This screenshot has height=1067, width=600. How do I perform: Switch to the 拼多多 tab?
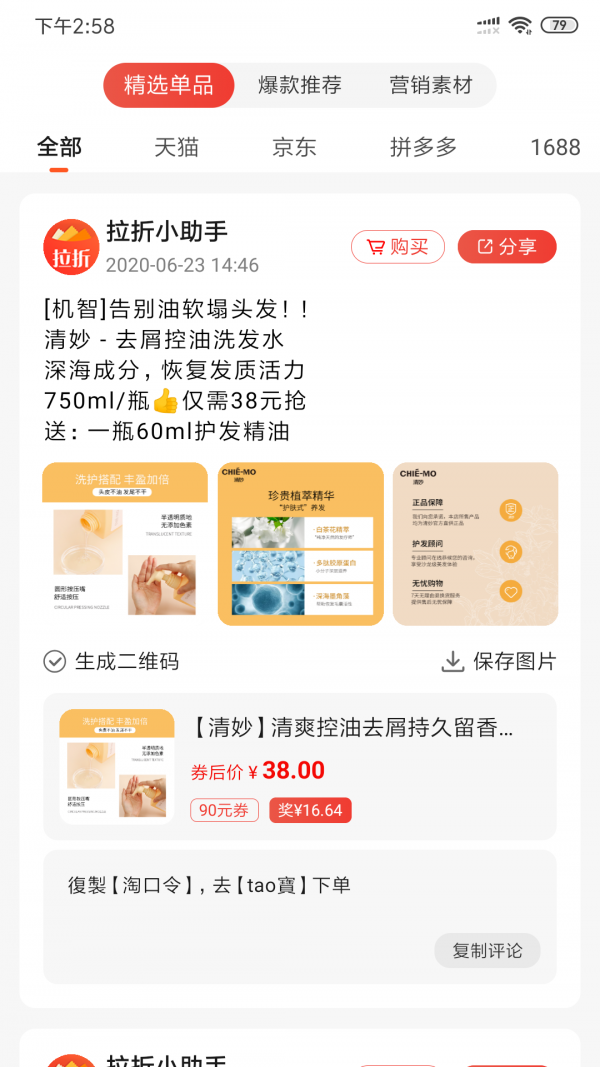(423, 147)
